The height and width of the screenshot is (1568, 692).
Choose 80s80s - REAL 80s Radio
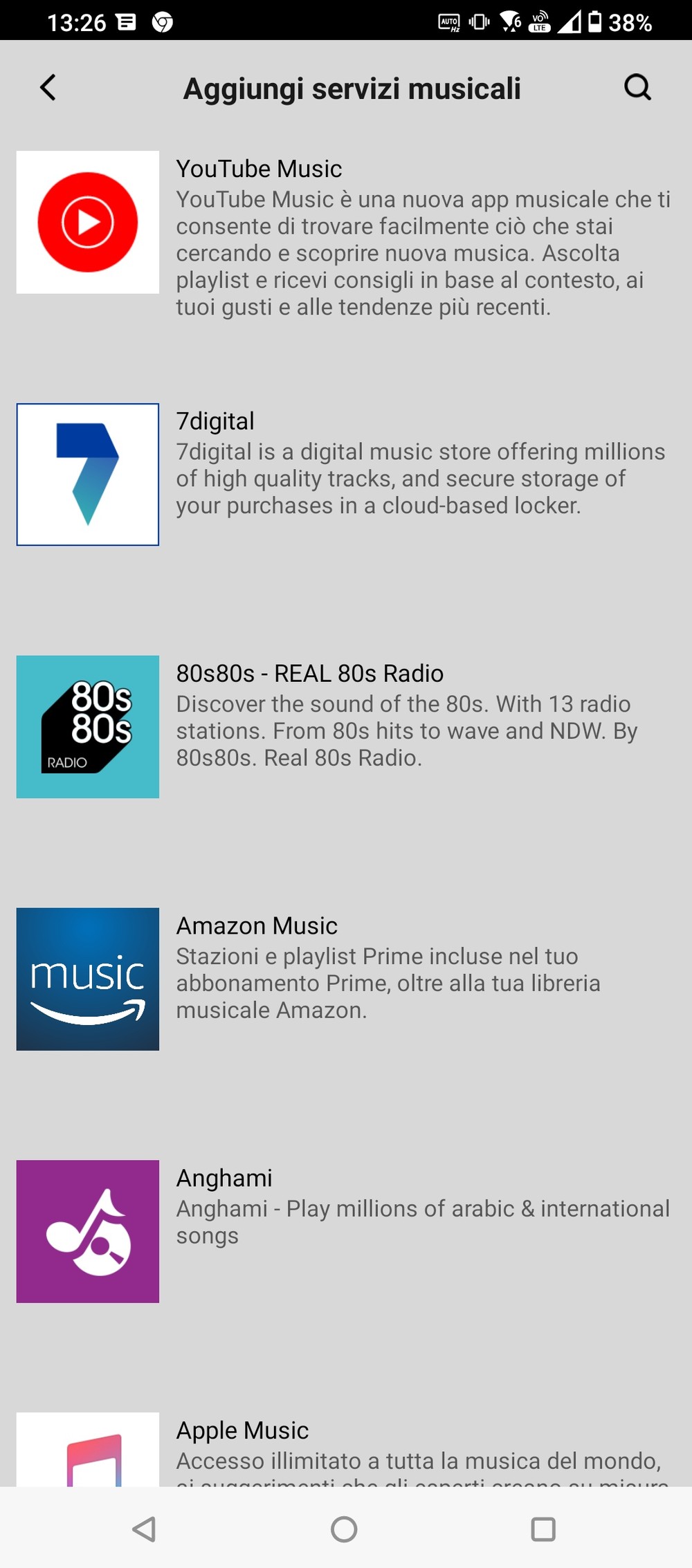(346, 727)
